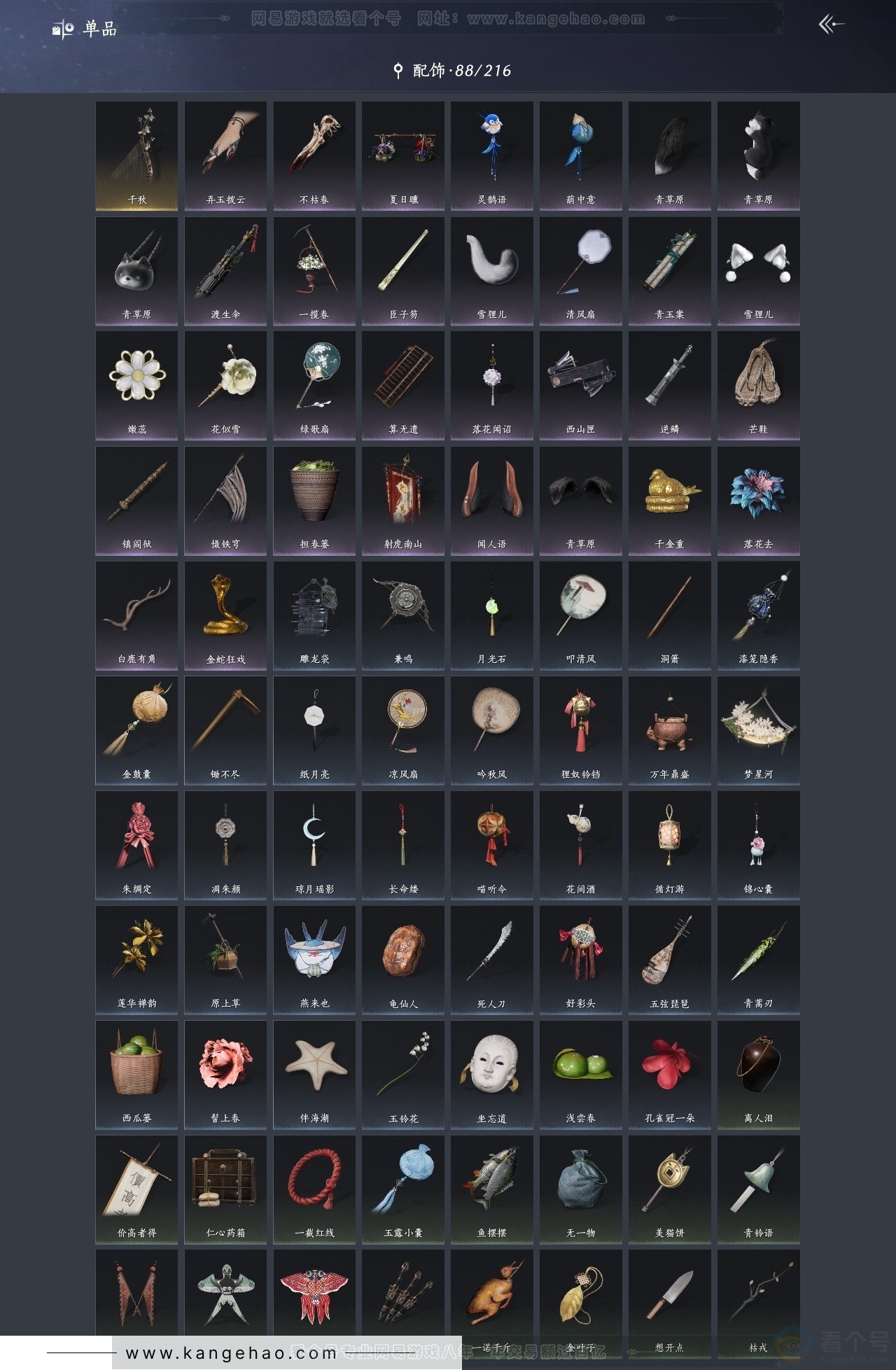Choose the 青铃语 bell accessory
Image resolution: width=896 pixels, height=1370 pixels.
pyautogui.click(x=758, y=1189)
